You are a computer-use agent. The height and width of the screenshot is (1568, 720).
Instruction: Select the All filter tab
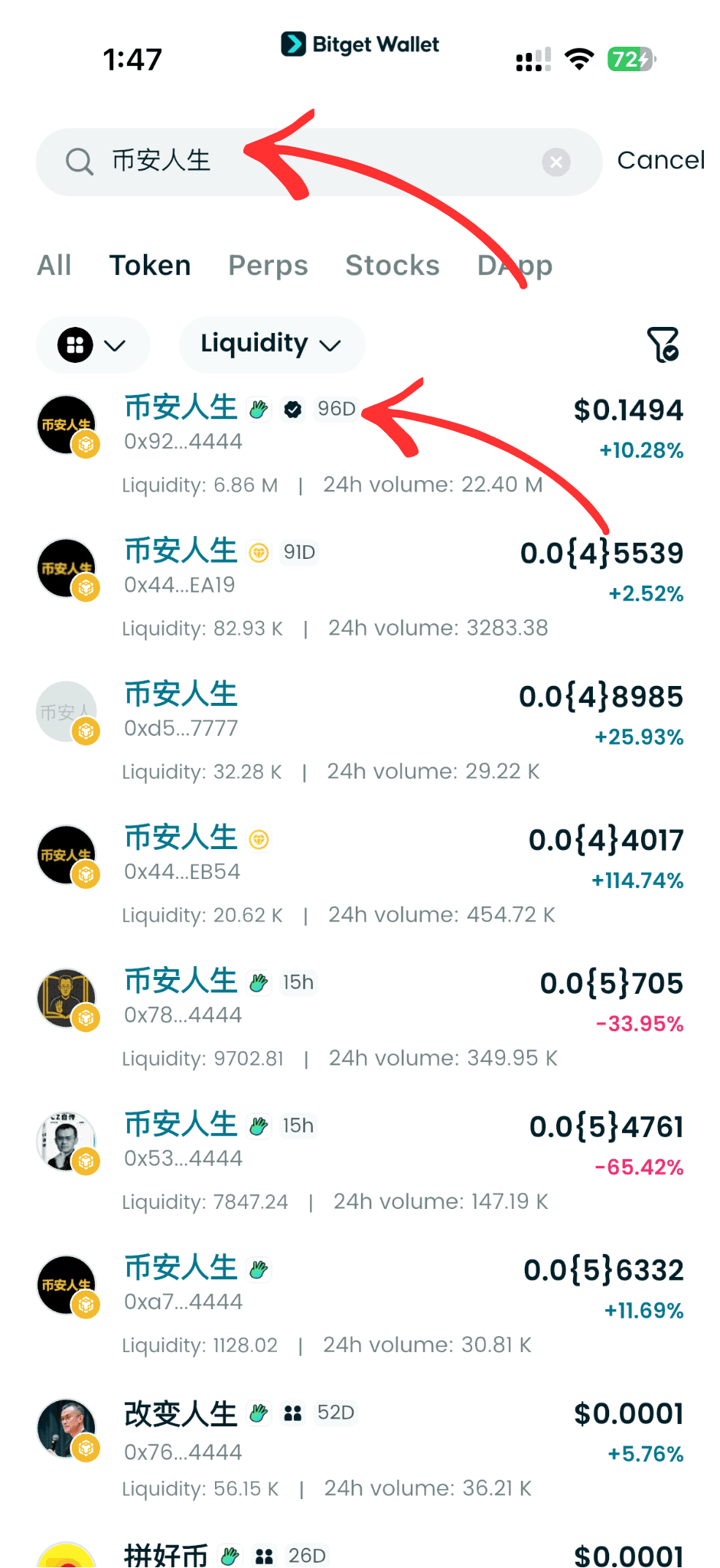[x=54, y=266]
